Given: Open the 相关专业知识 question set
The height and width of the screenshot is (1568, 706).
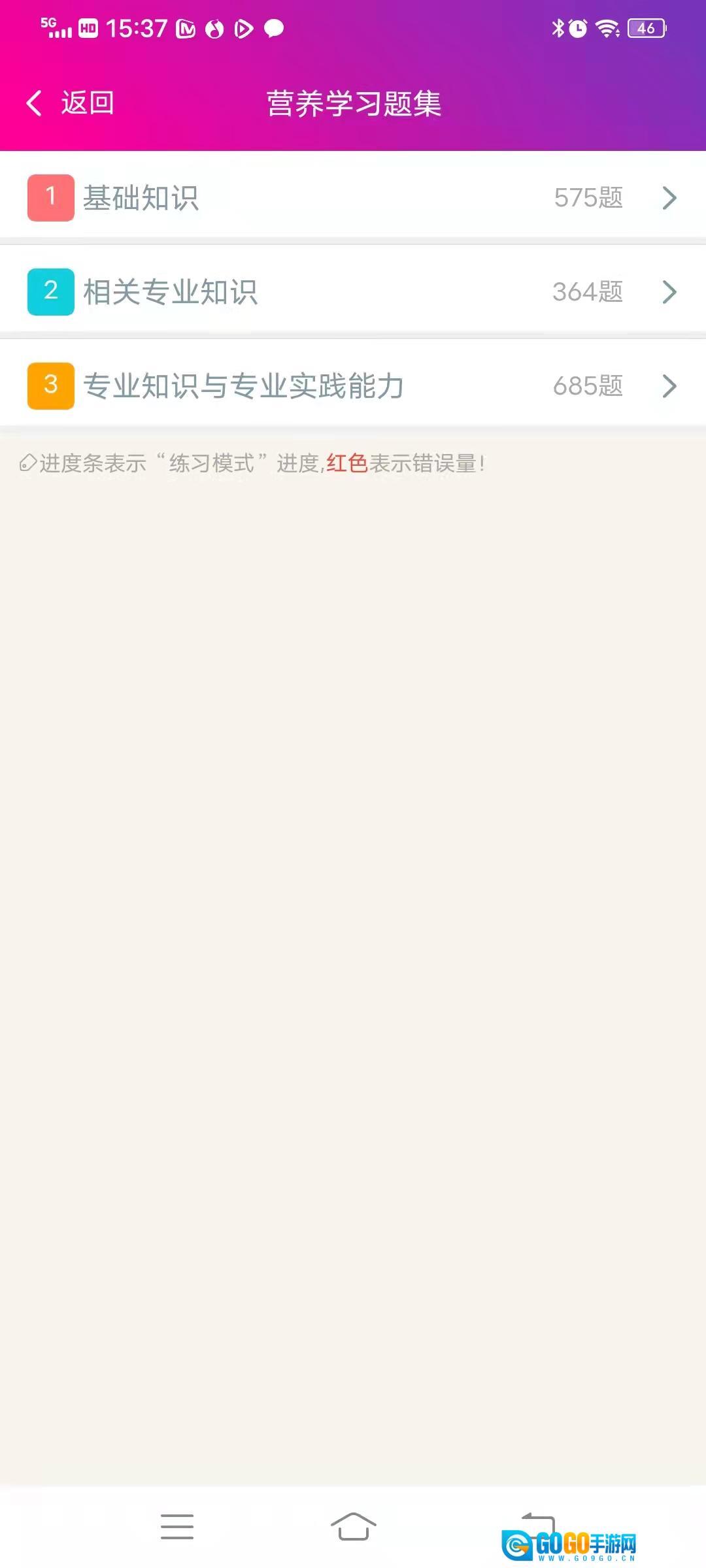Looking at the screenshot, I should point(353,291).
